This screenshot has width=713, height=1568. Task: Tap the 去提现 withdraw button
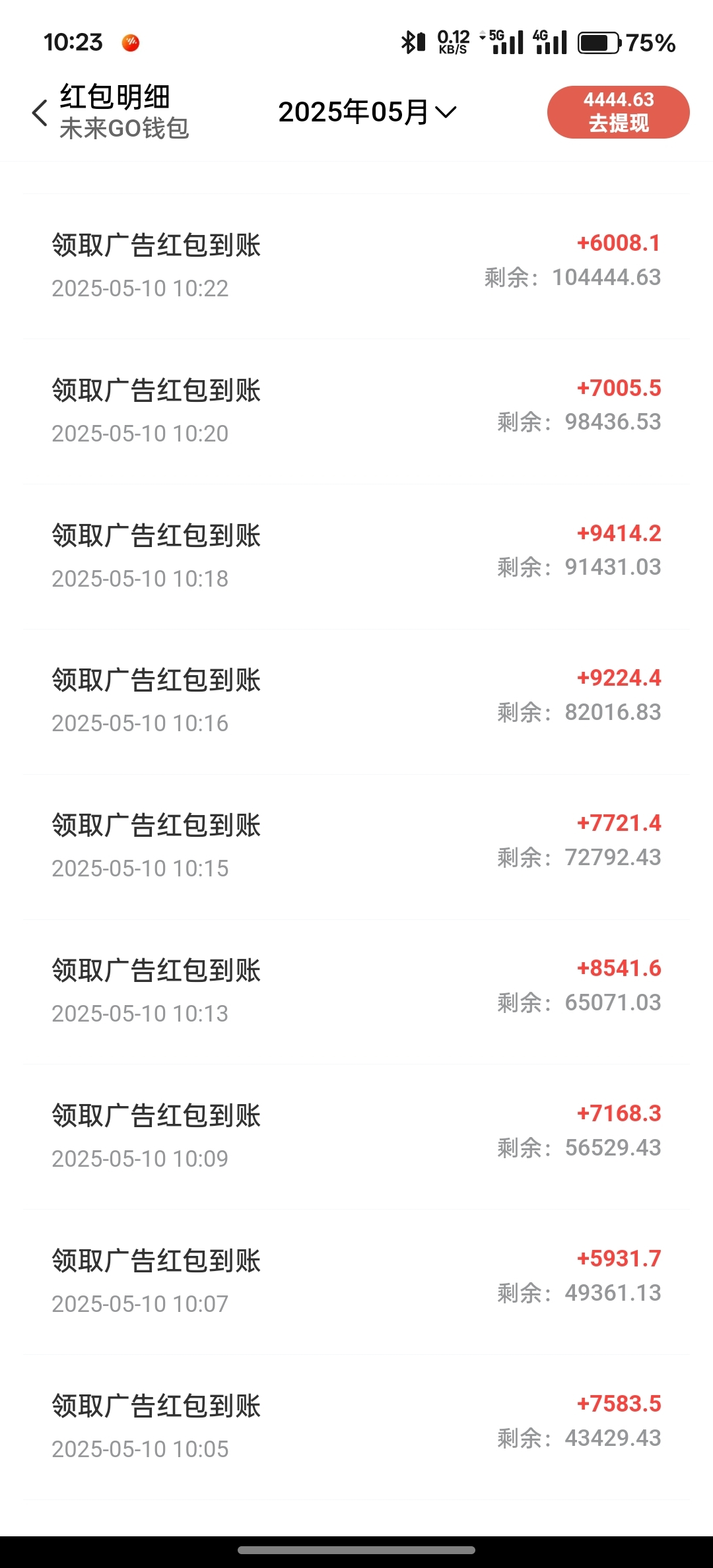[618, 112]
